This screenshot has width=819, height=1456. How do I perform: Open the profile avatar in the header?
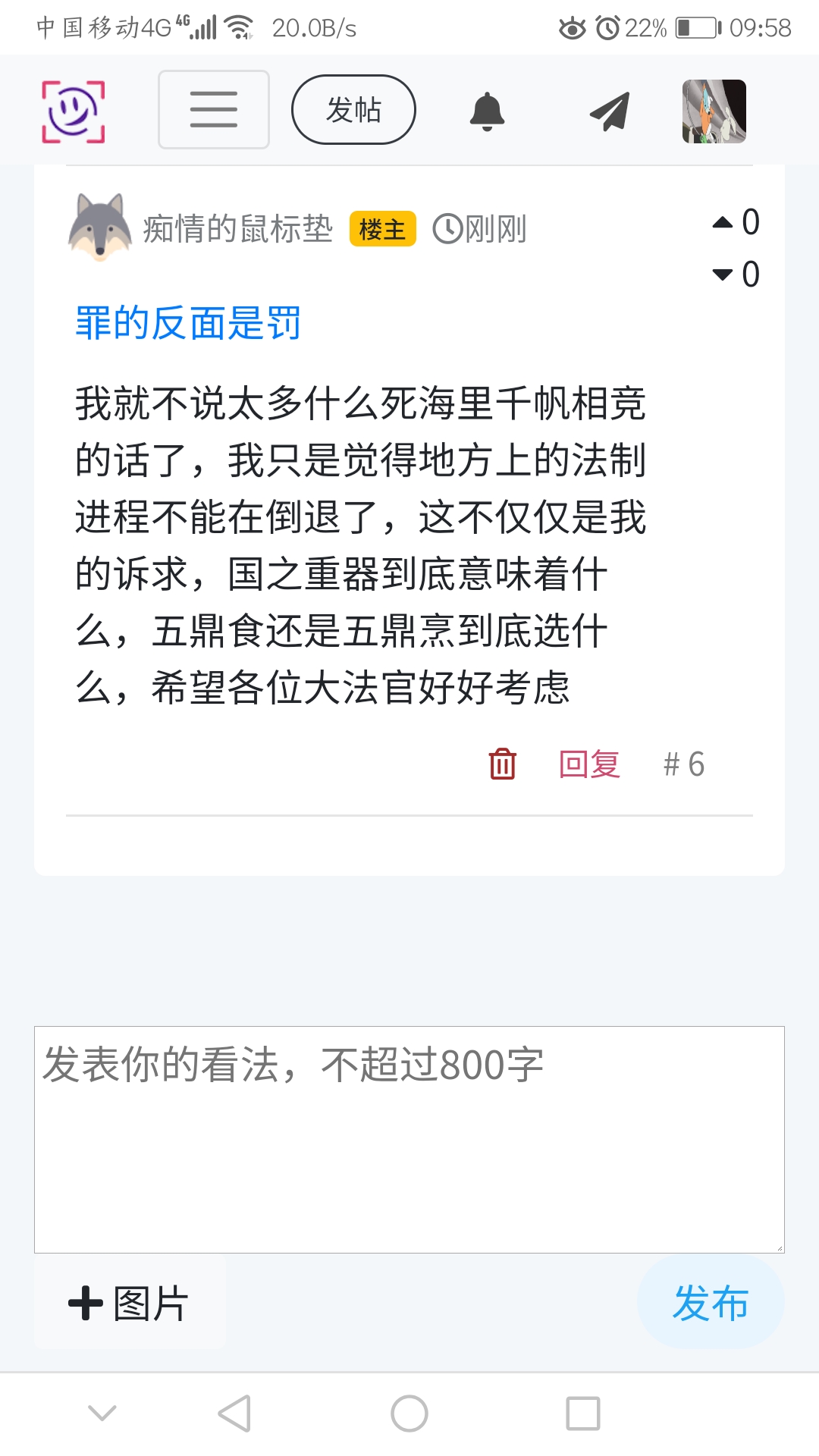[x=714, y=111]
